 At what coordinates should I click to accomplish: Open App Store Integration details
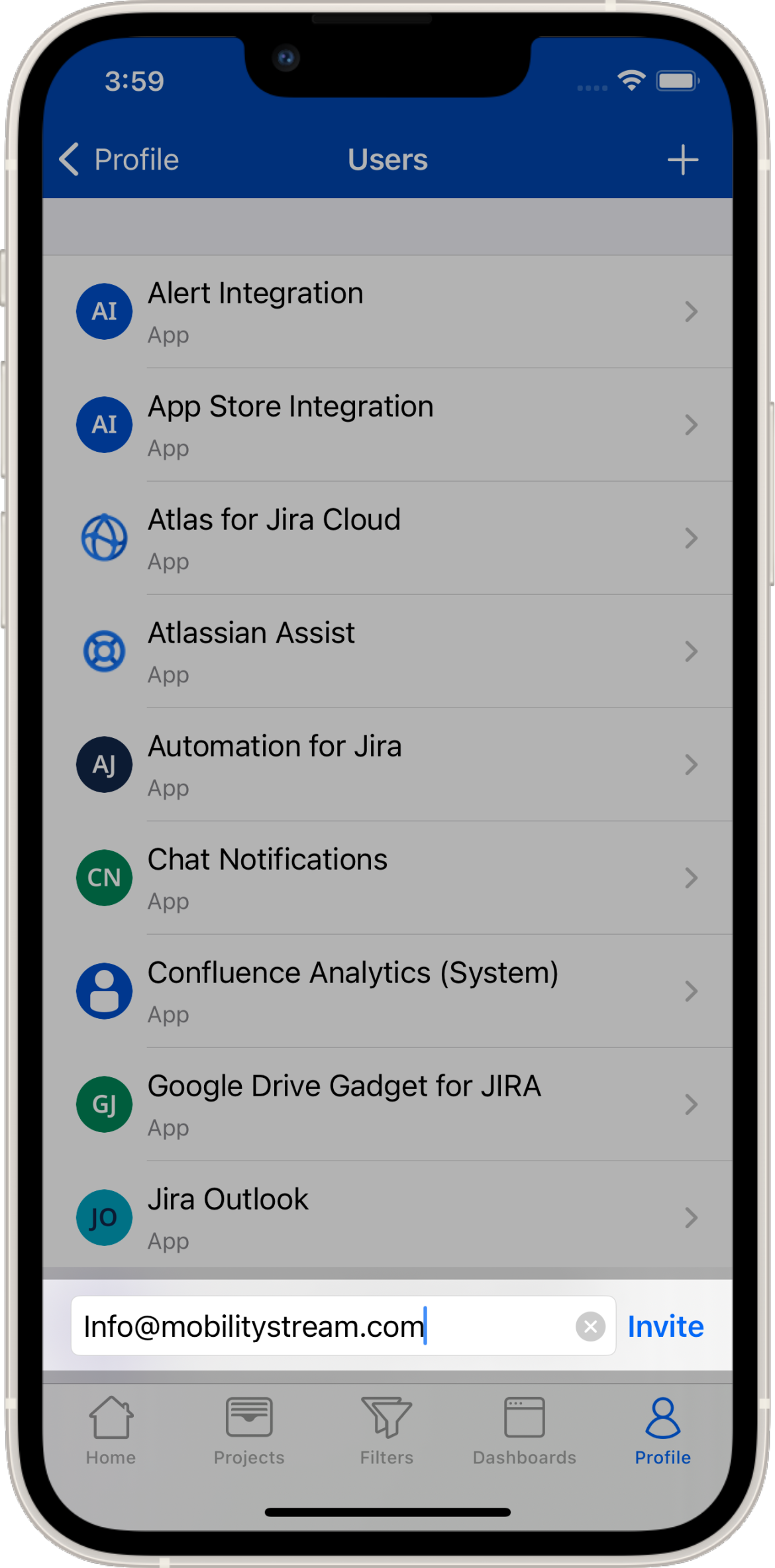click(x=387, y=425)
